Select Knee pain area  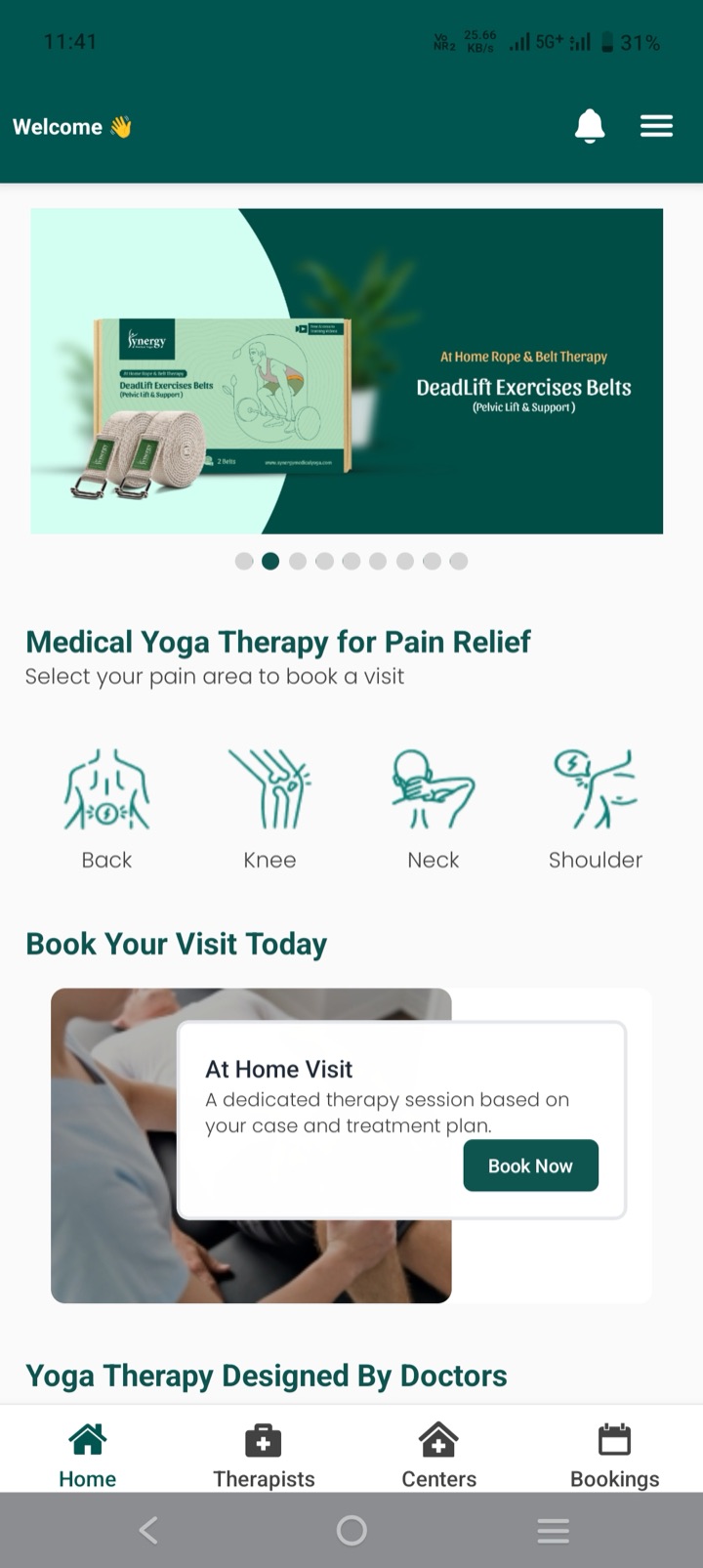click(269, 809)
